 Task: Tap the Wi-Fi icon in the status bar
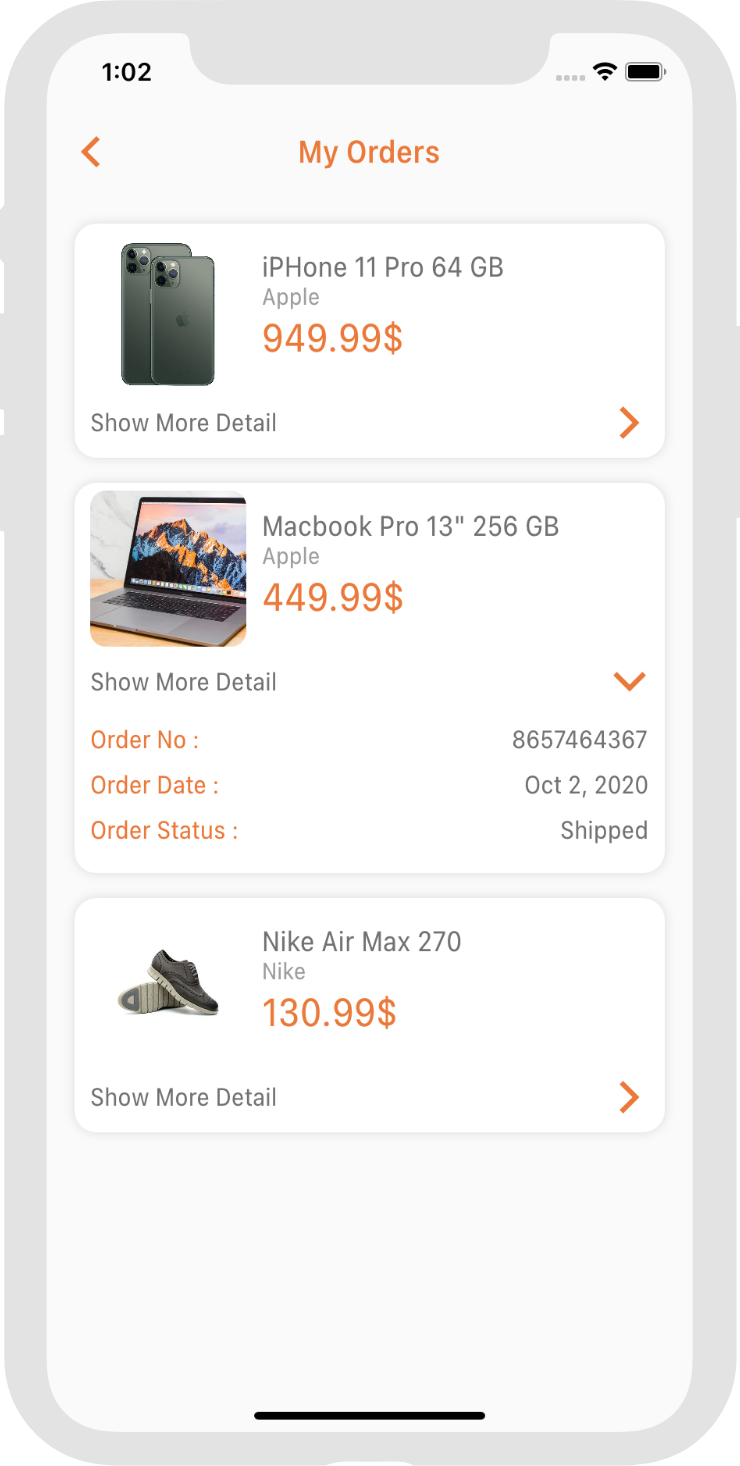pos(602,73)
